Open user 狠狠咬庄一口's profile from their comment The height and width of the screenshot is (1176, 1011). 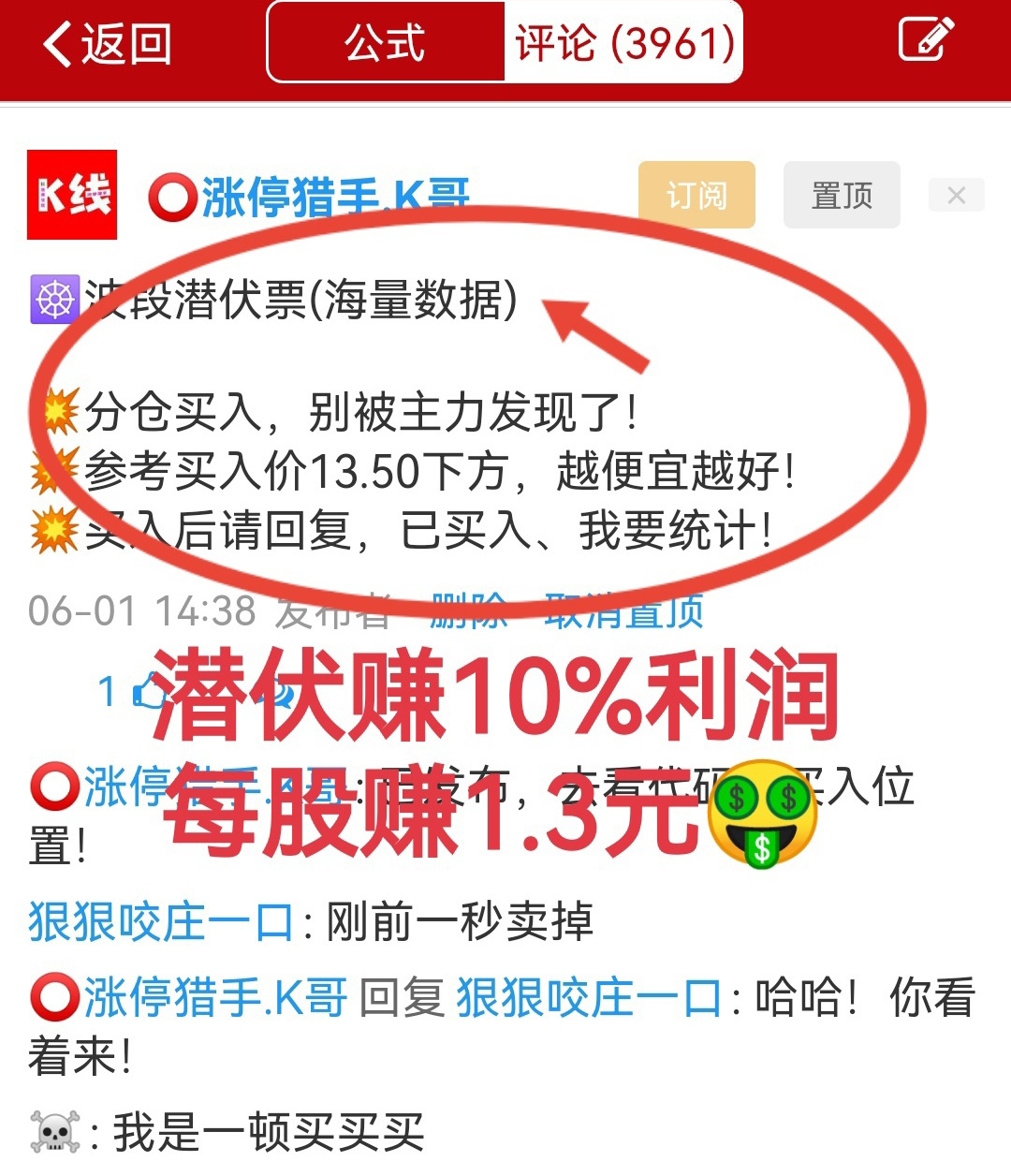click(x=159, y=921)
